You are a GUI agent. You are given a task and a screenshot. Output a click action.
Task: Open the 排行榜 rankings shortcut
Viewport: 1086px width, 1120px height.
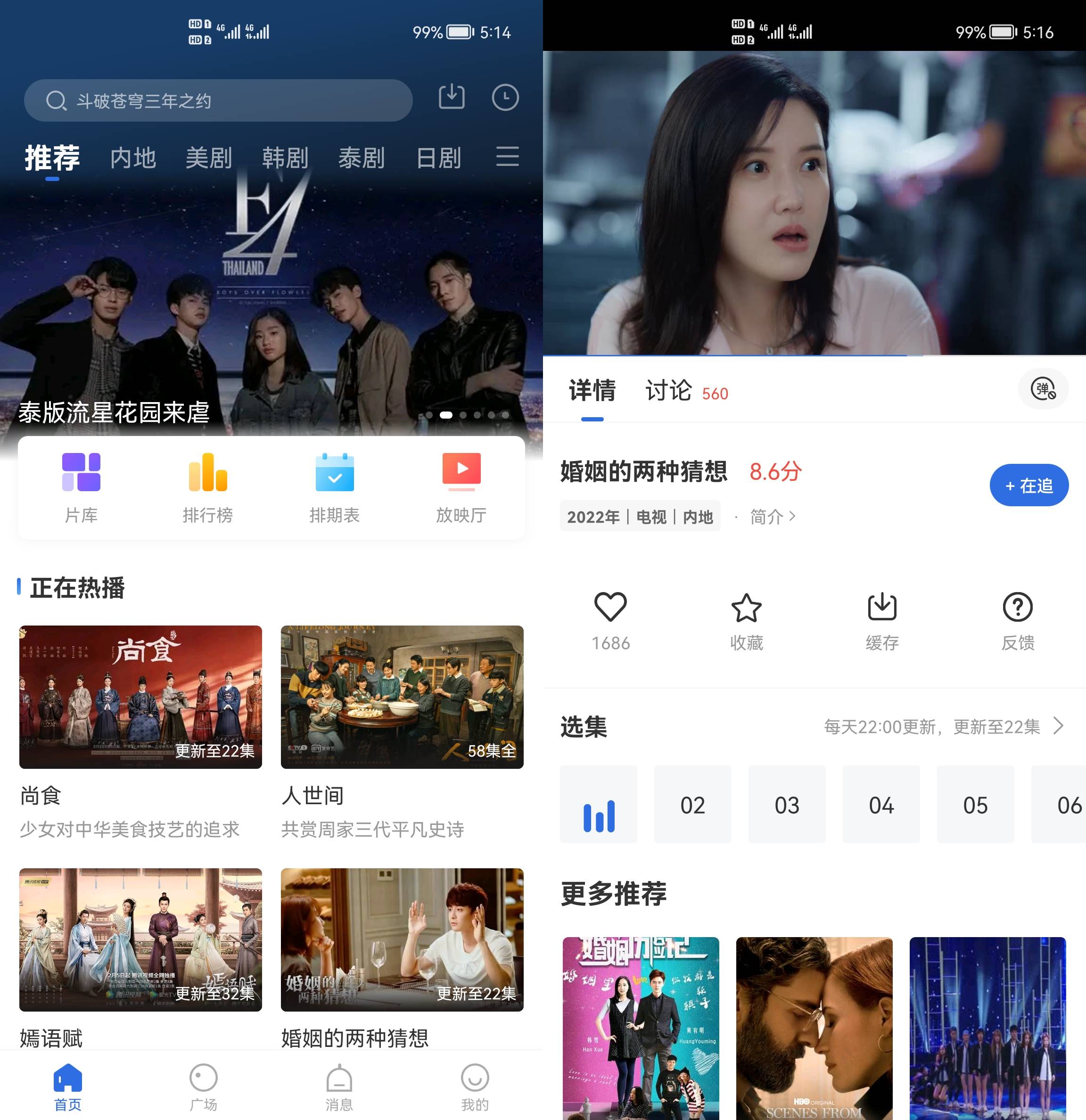click(208, 487)
